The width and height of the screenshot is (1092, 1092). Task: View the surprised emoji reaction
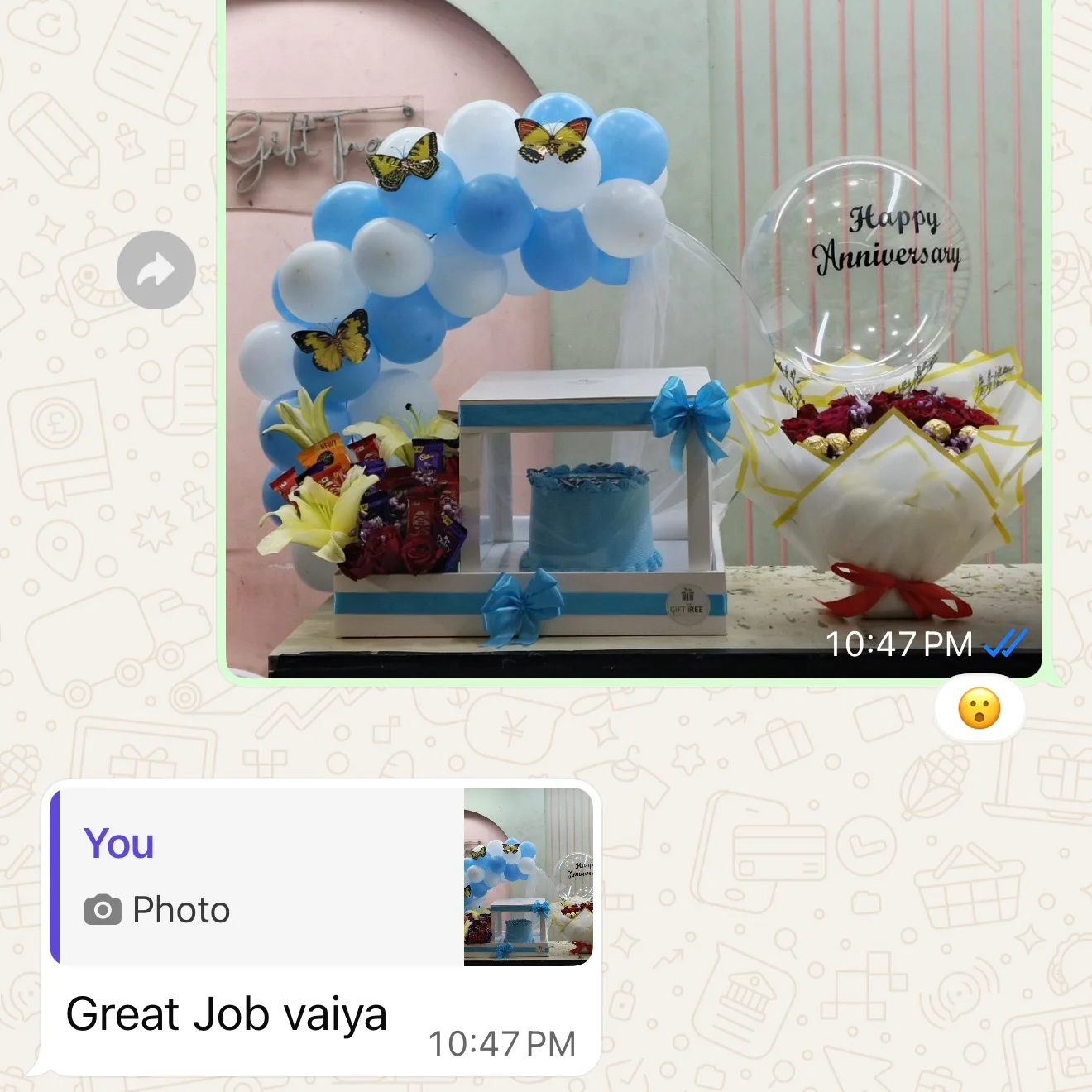(979, 710)
